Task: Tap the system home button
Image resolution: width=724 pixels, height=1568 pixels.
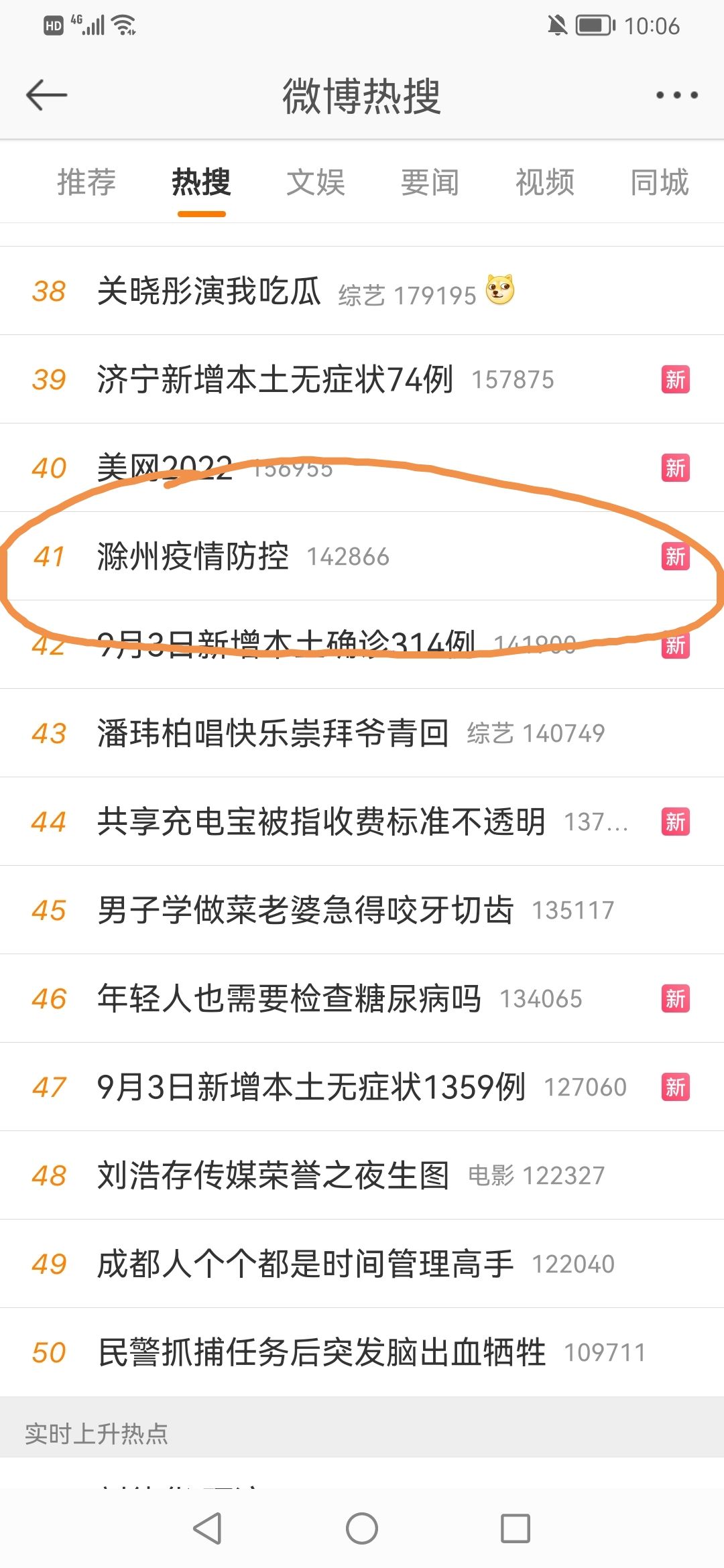Action: [x=362, y=1529]
